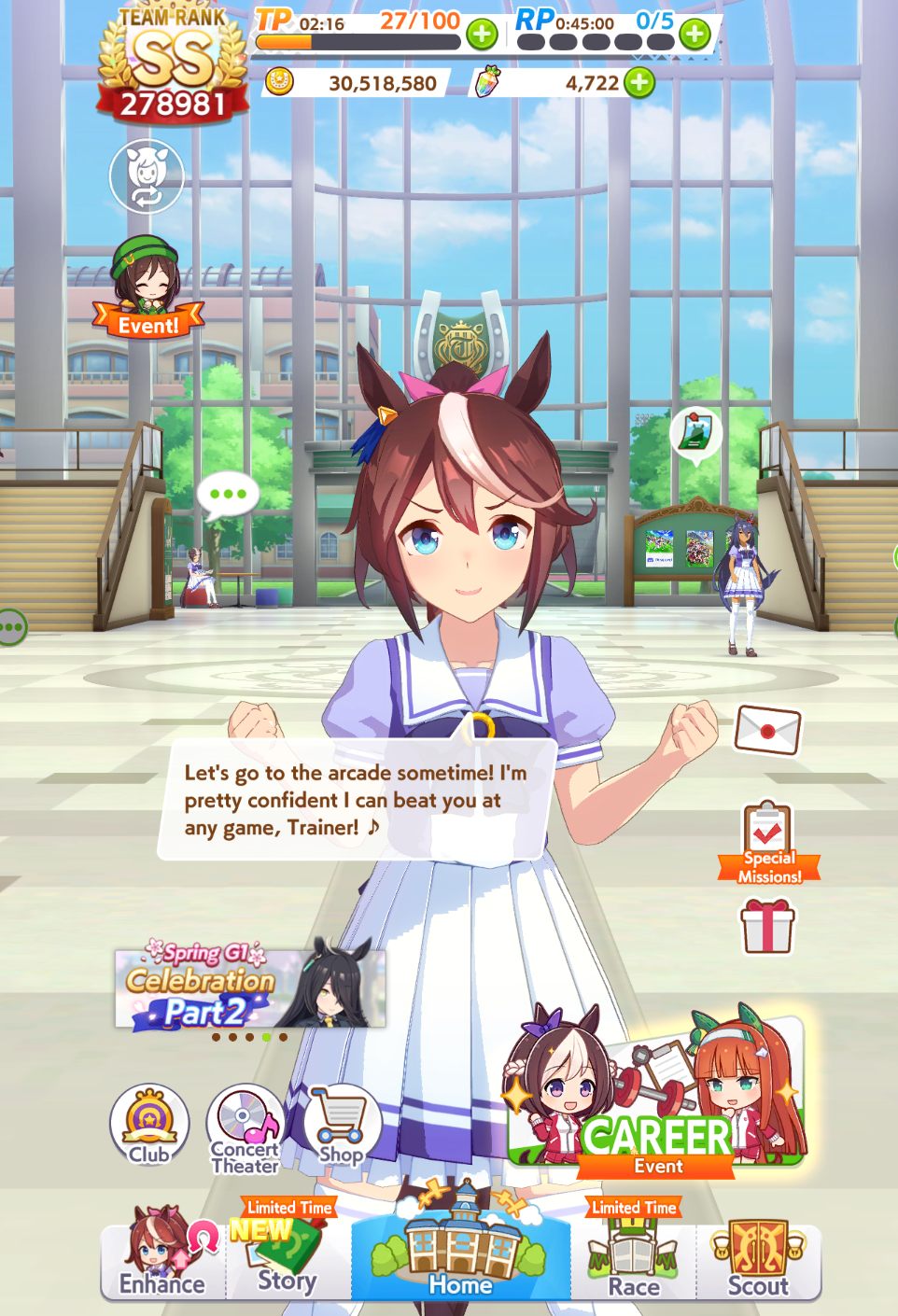Viewport: 898px width, 1316px height.
Task: Tap the speech bubble by the stairs
Action: [x=228, y=496]
